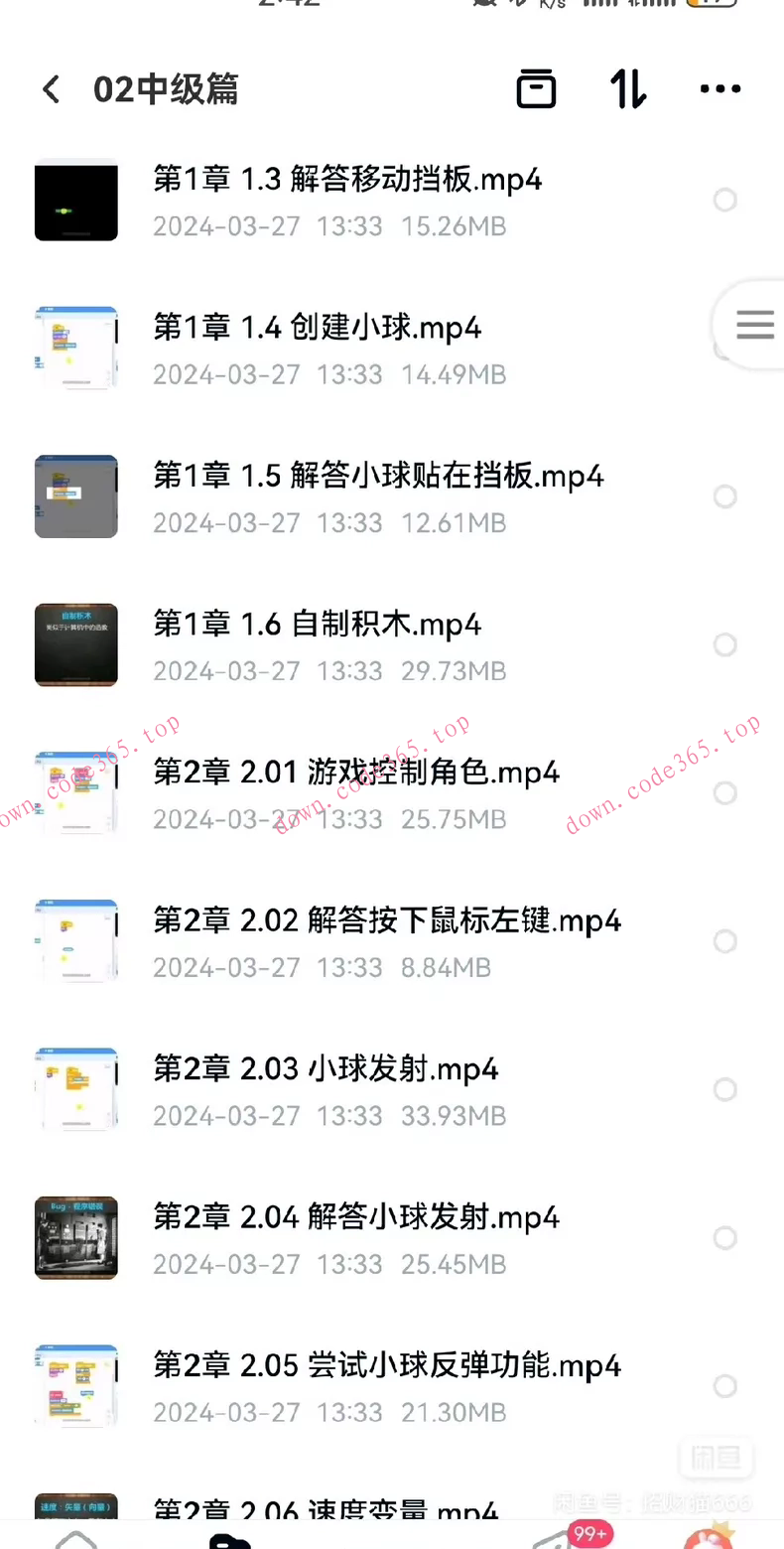Open the transfer list box icon
Screen dimensions: 784x1549
tap(536, 88)
